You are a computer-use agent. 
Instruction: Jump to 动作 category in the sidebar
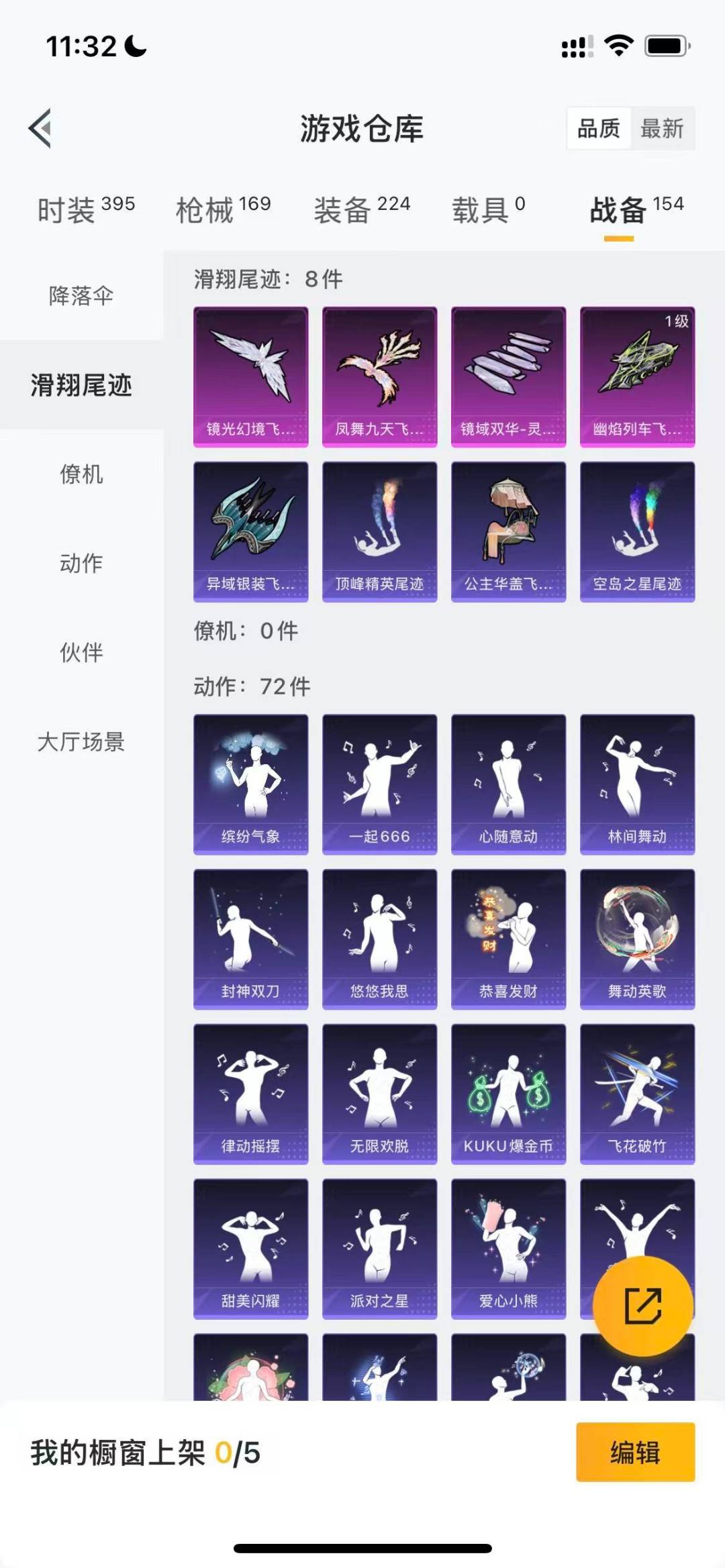(x=81, y=563)
